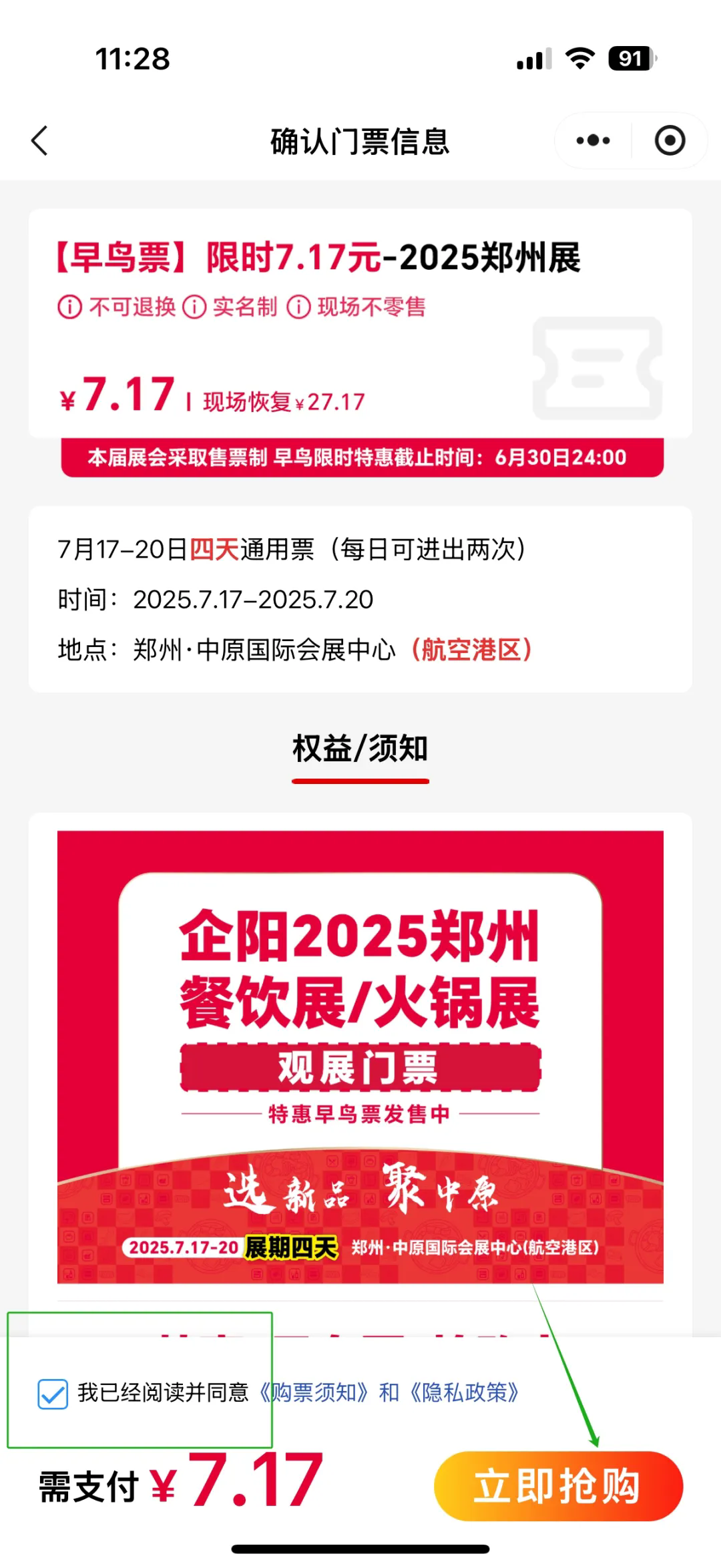Tap the 不可退换 info icon
The height and width of the screenshot is (1568, 721).
click(x=69, y=307)
